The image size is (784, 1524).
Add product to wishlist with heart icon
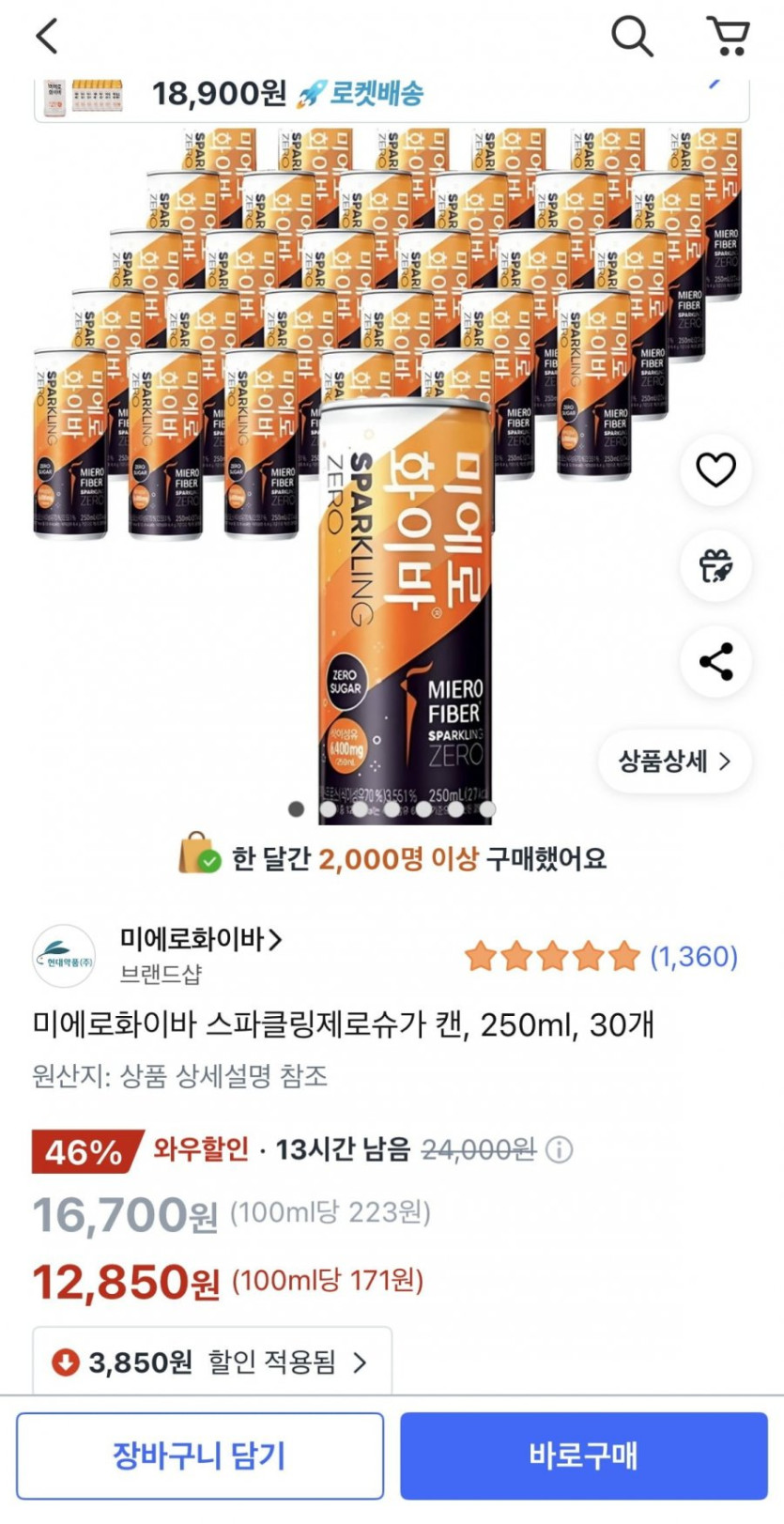[x=715, y=470]
